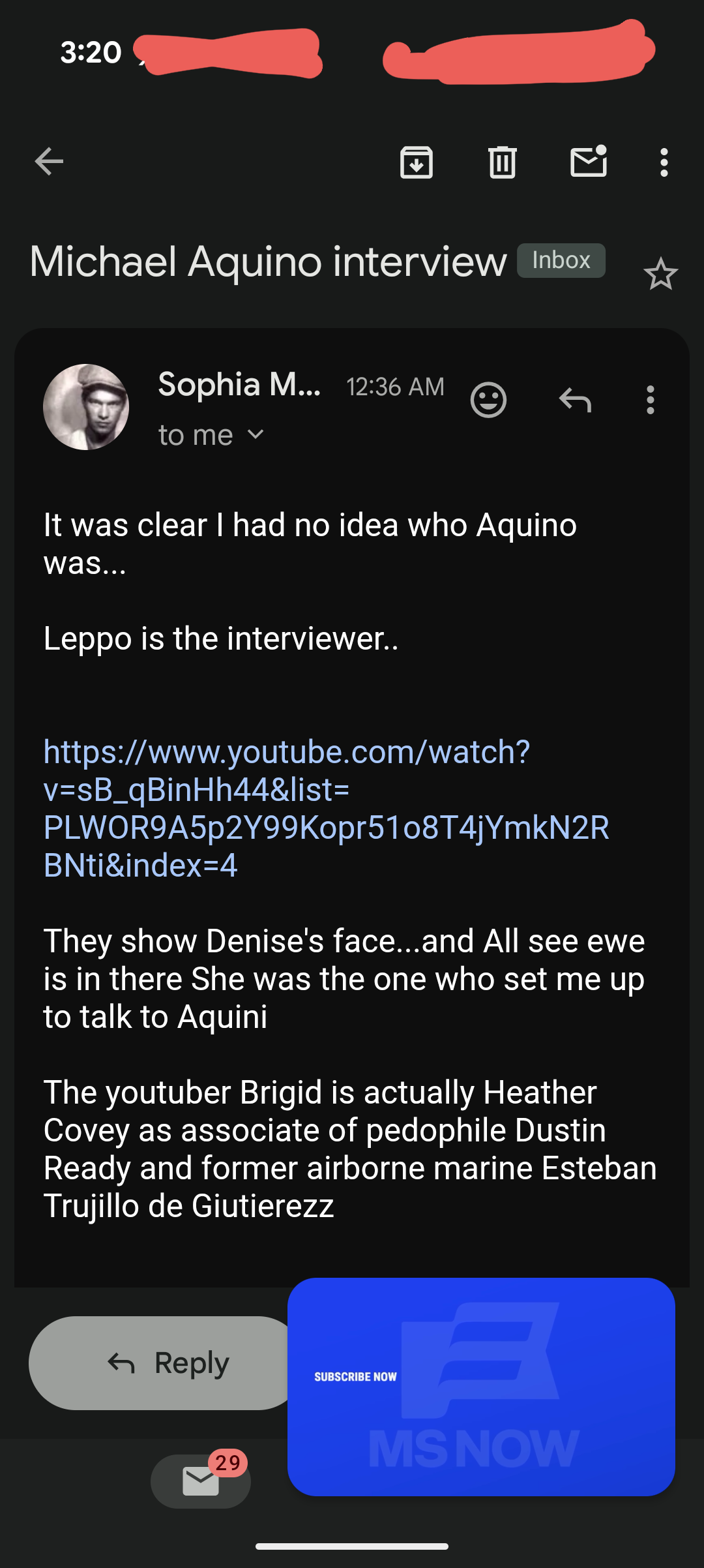Star the Michael Aquino interview email
This screenshot has height=1568, width=704.
click(660, 275)
